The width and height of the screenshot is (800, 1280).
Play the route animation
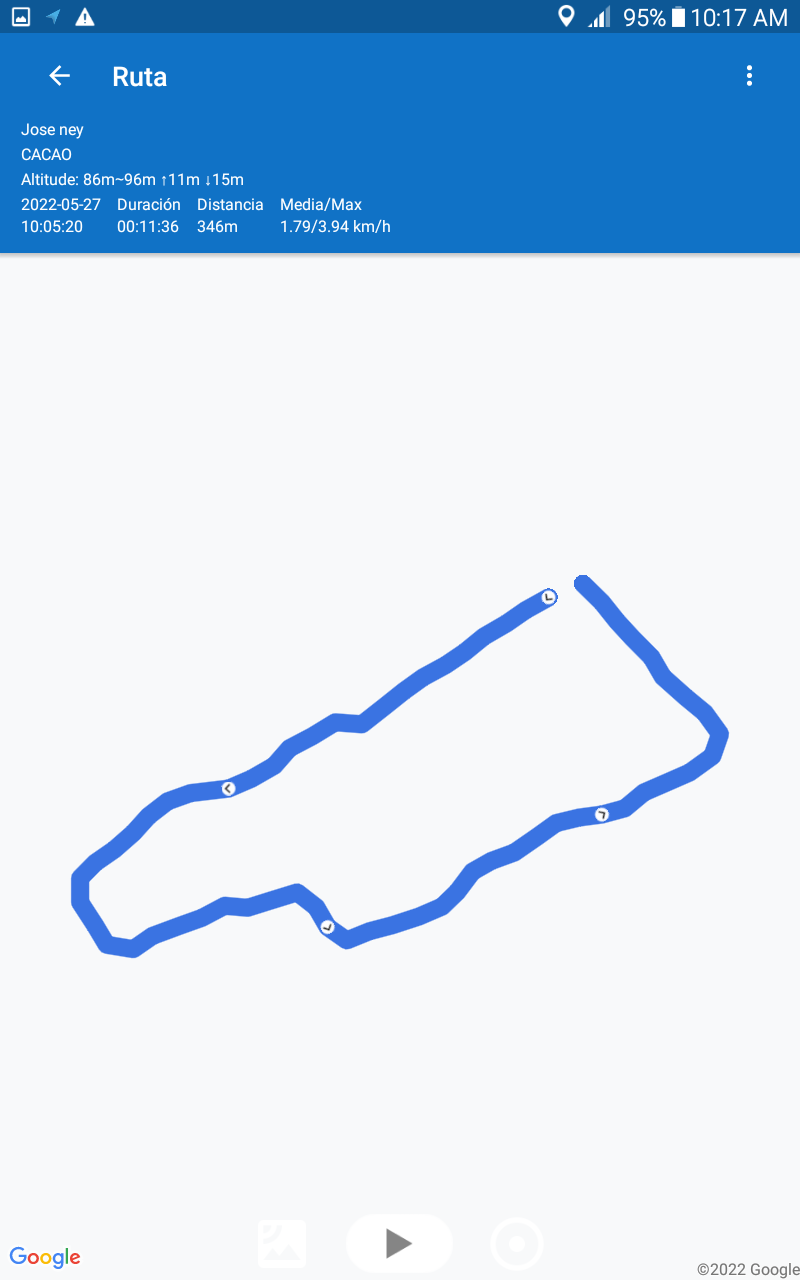399,1243
